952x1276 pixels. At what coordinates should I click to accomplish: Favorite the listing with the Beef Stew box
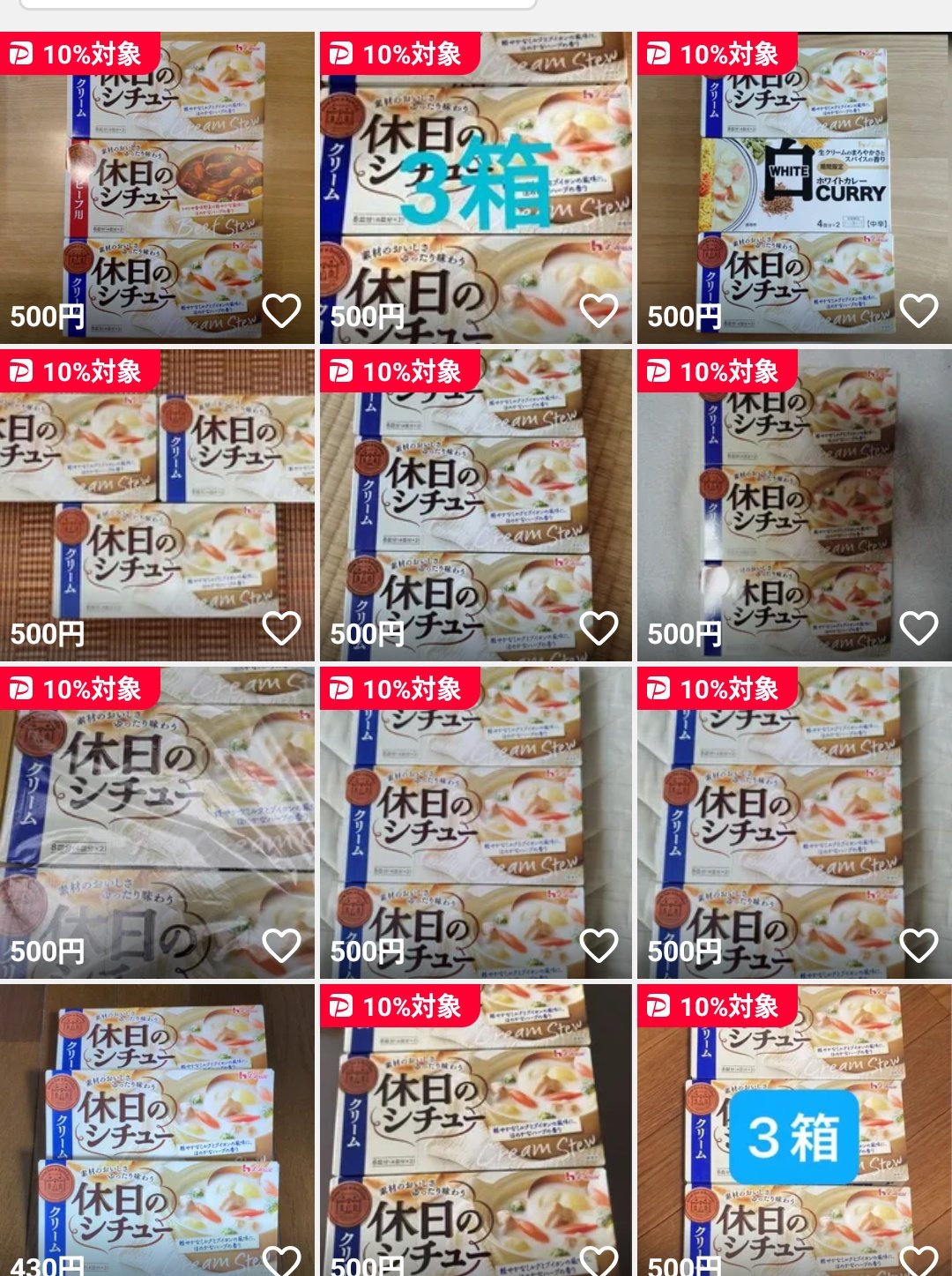click(282, 311)
